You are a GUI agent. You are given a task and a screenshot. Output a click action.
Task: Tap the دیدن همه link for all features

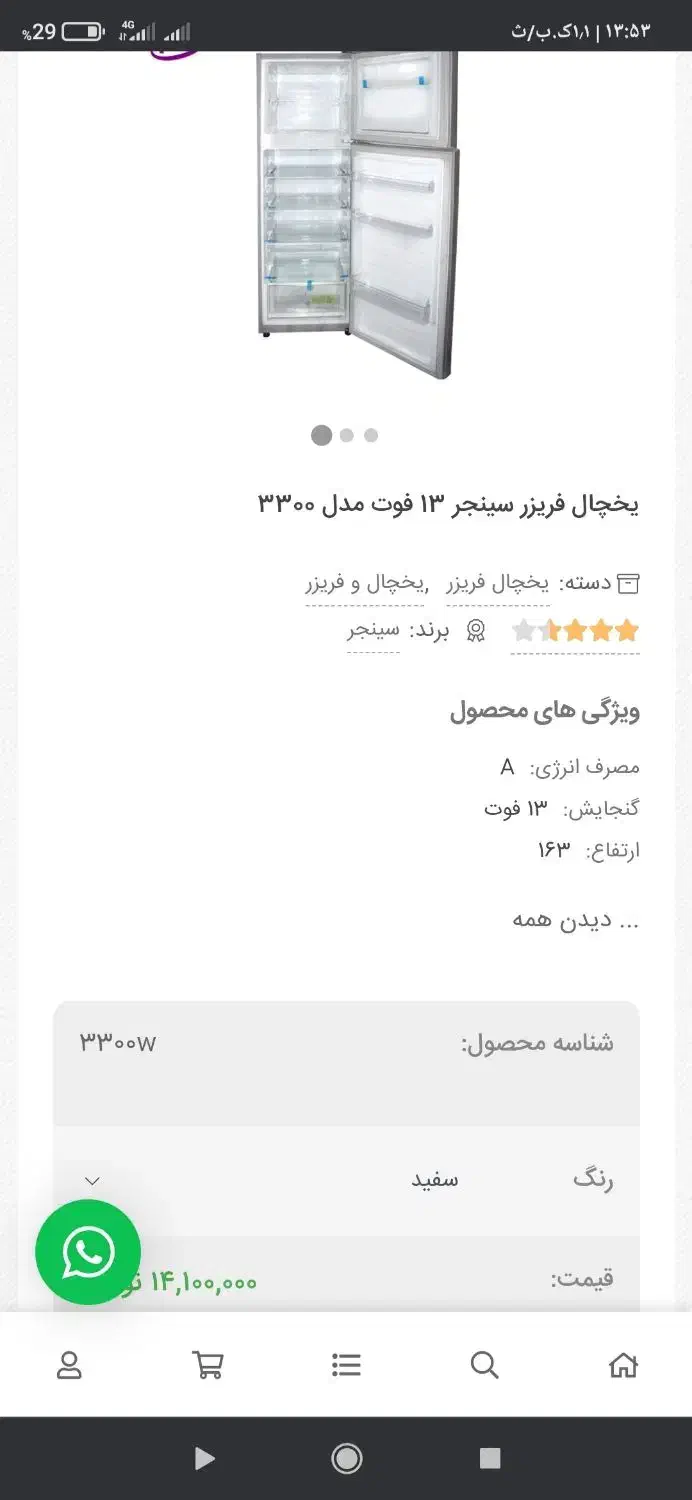pos(575,920)
